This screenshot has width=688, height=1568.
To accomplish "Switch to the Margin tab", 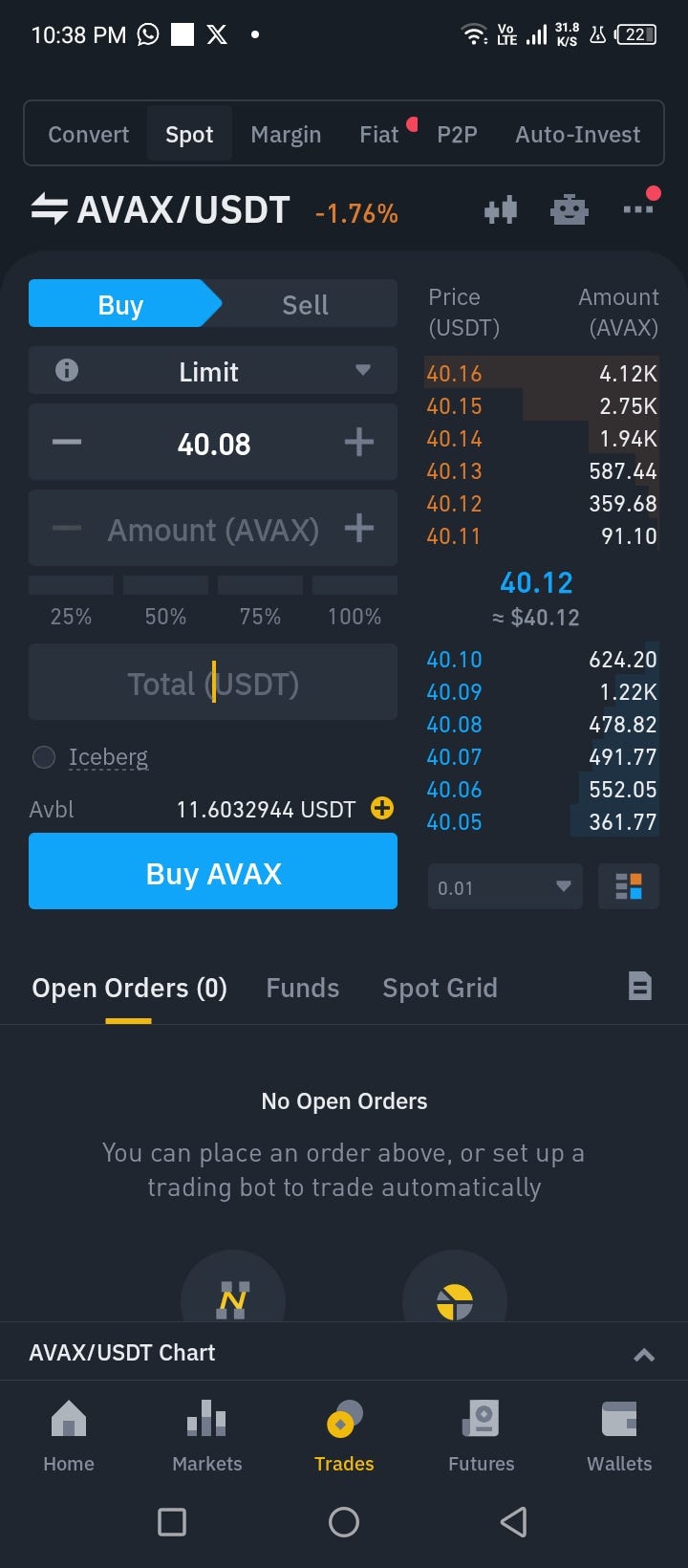I will click(x=286, y=135).
